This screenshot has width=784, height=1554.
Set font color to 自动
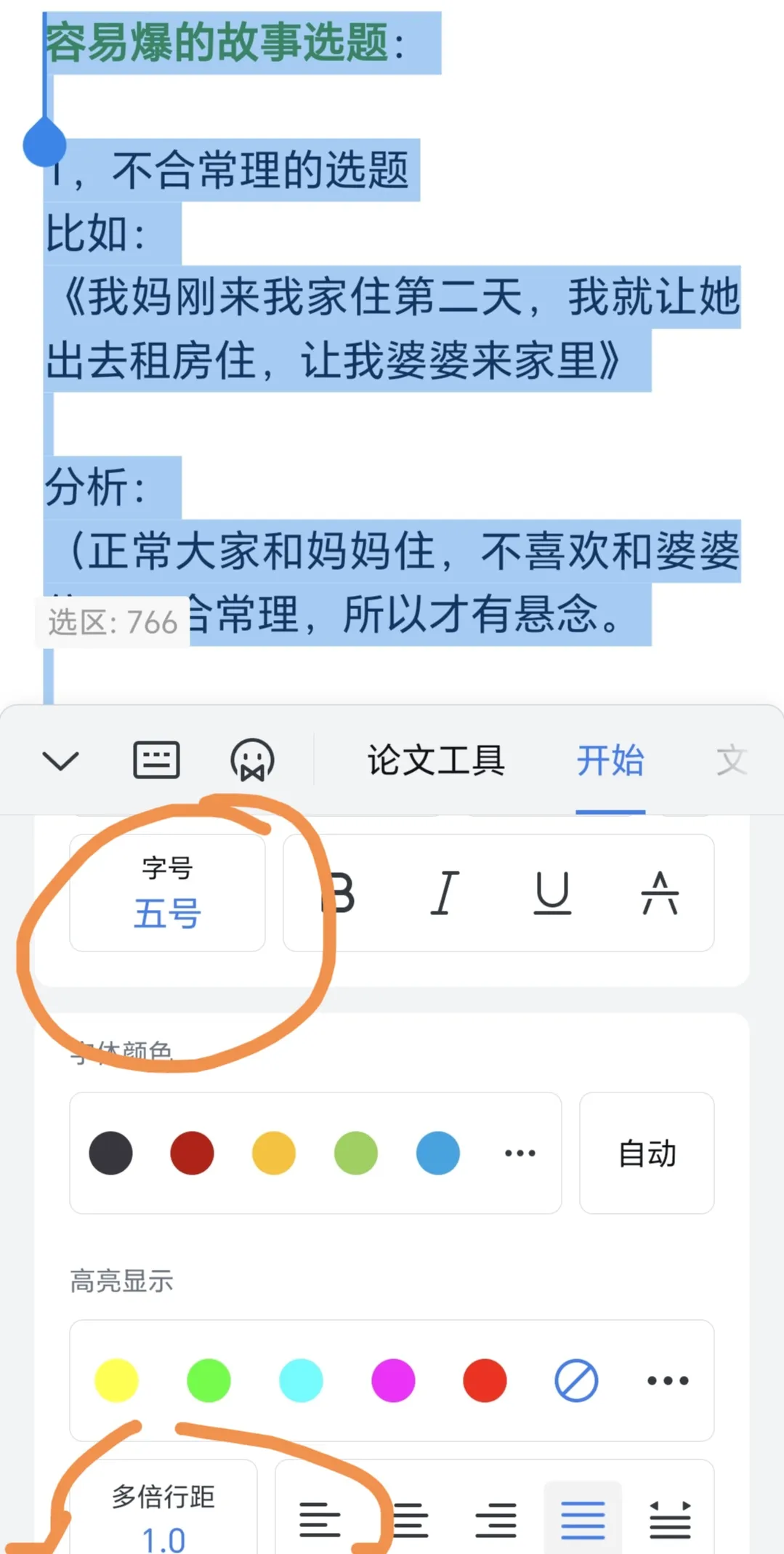point(647,1154)
